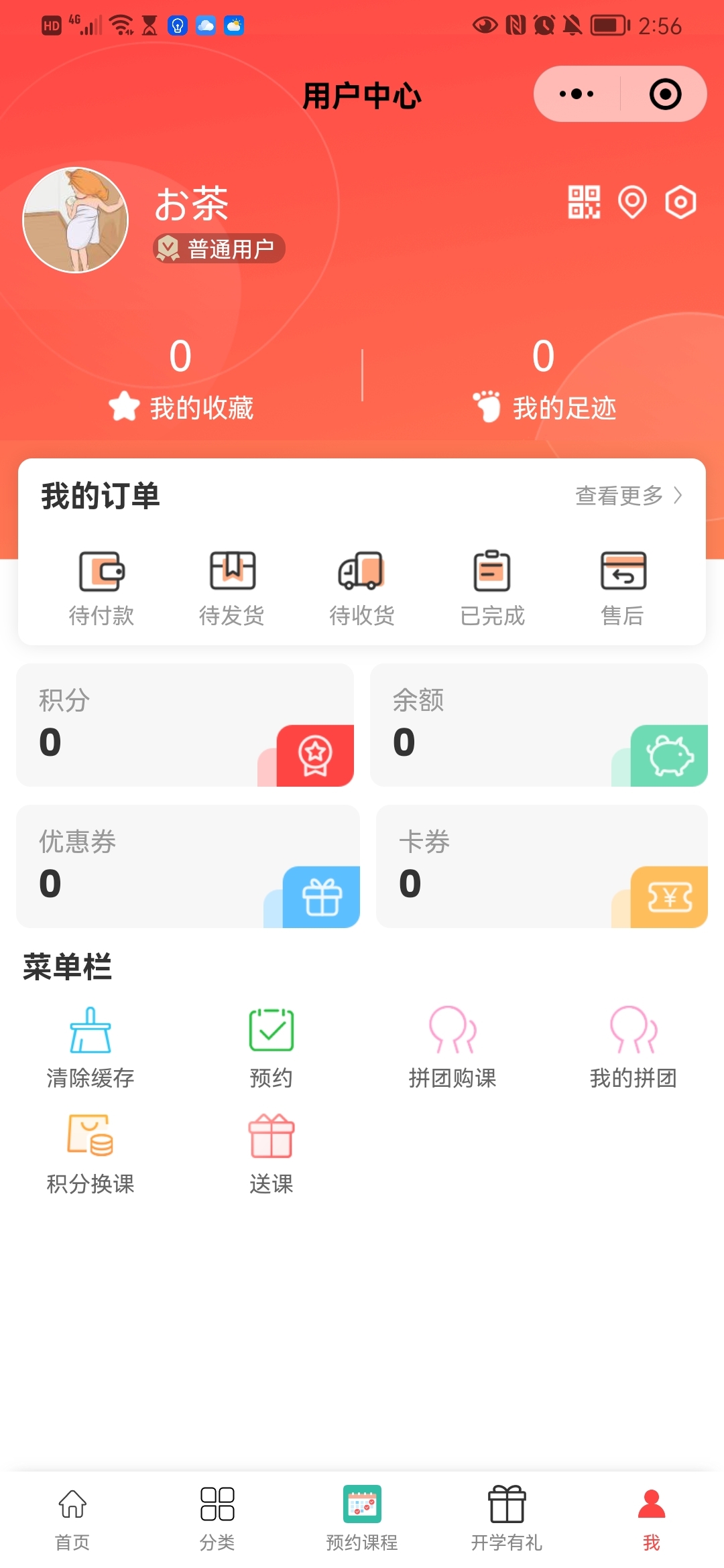Select 清除缓存 to clear cache

point(90,1048)
